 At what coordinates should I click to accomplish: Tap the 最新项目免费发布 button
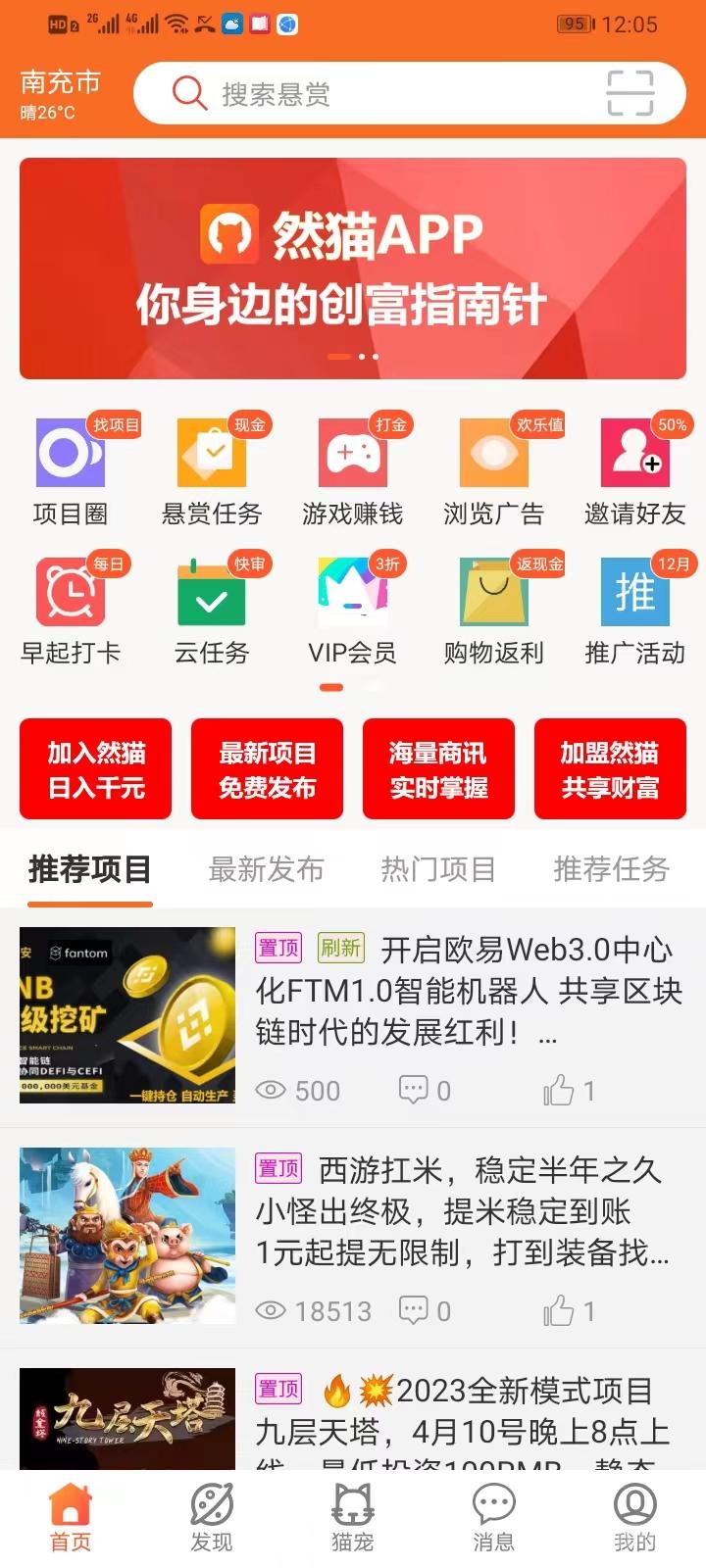coord(267,769)
